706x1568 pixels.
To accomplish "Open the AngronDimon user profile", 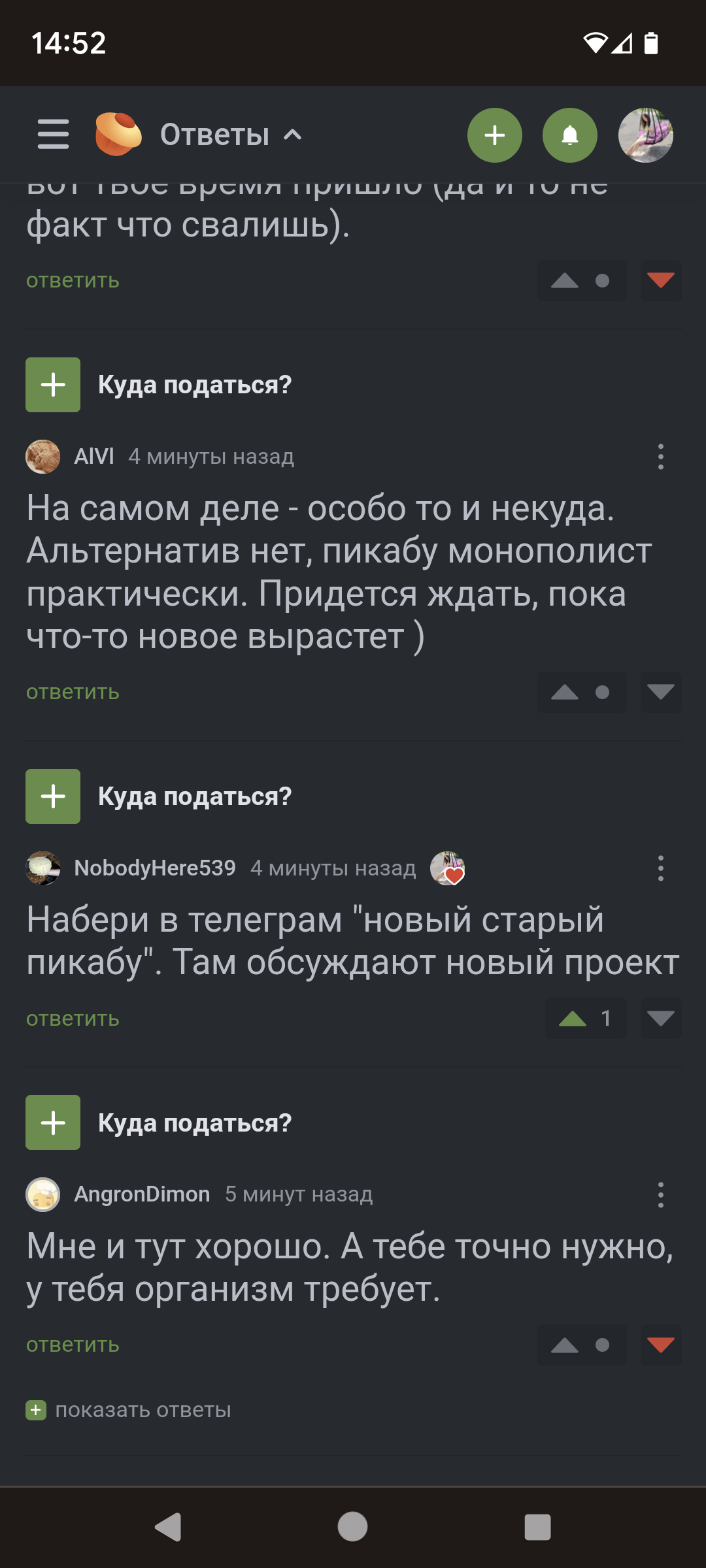I will coord(142,1194).
